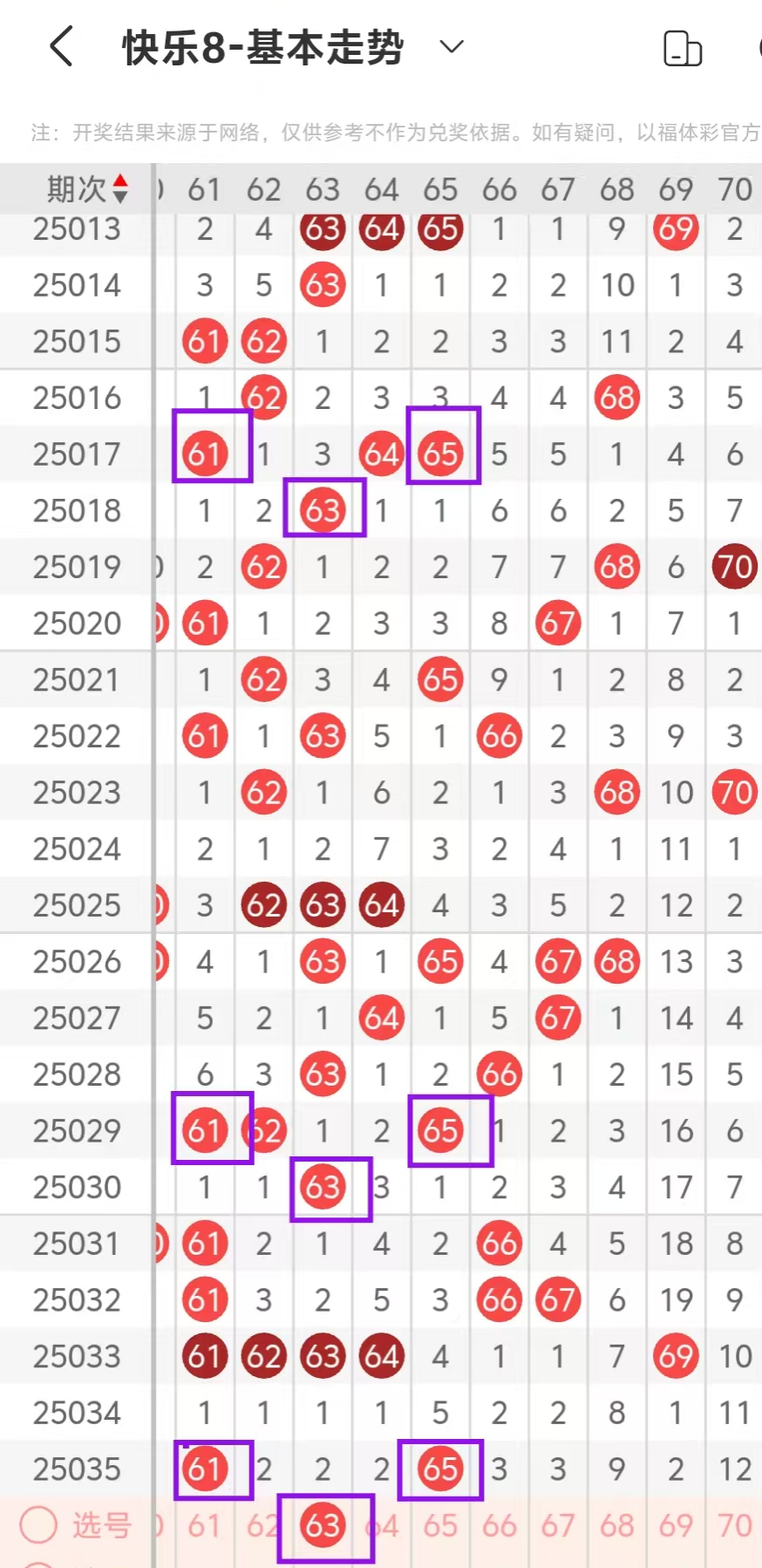Select number 68 in the 选号 row
This screenshot has width=762, height=1568.
[x=617, y=1525]
